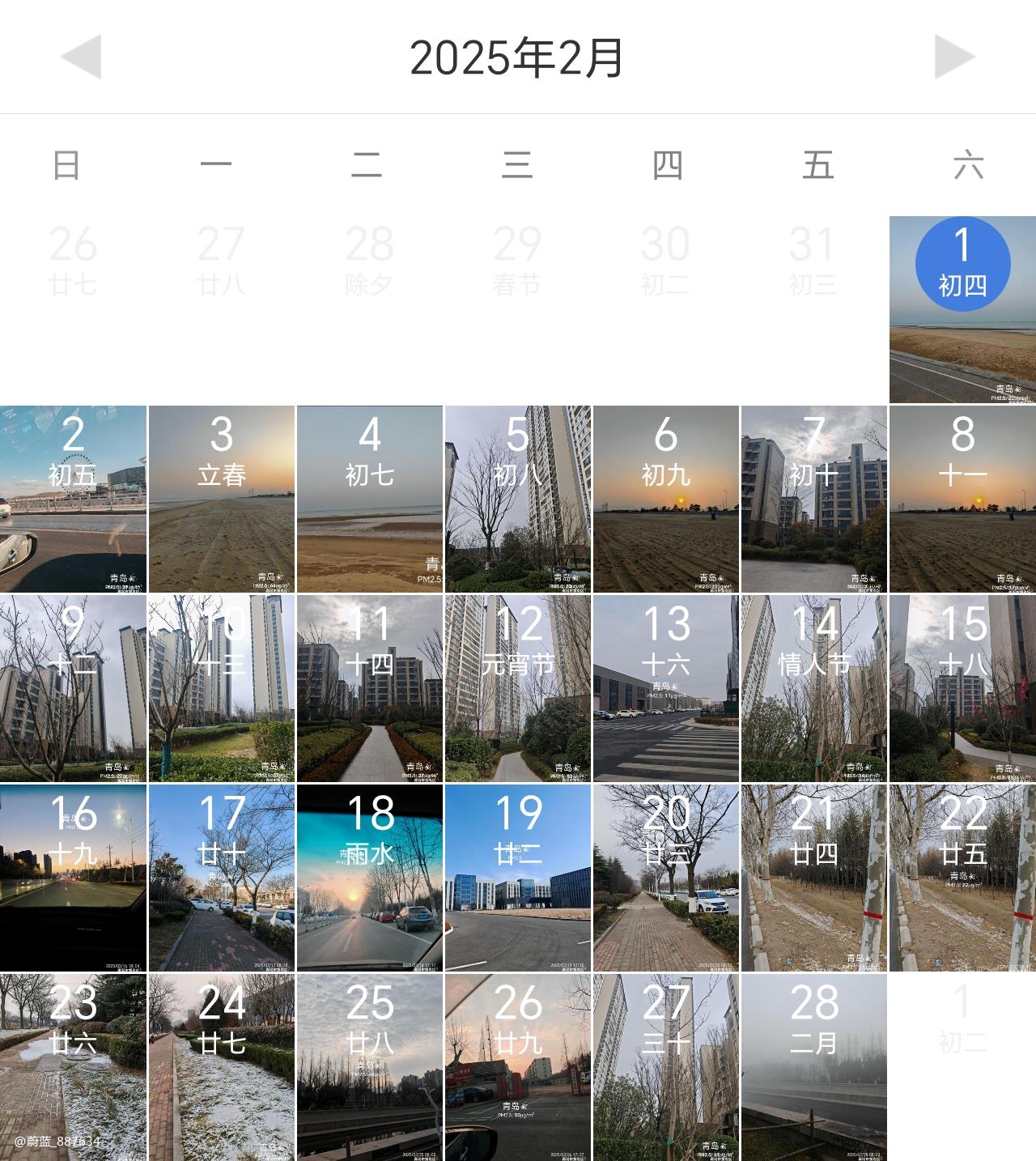The image size is (1036, 1161).
Task: Open the February 8 day tile
Action: coord(962,500)
